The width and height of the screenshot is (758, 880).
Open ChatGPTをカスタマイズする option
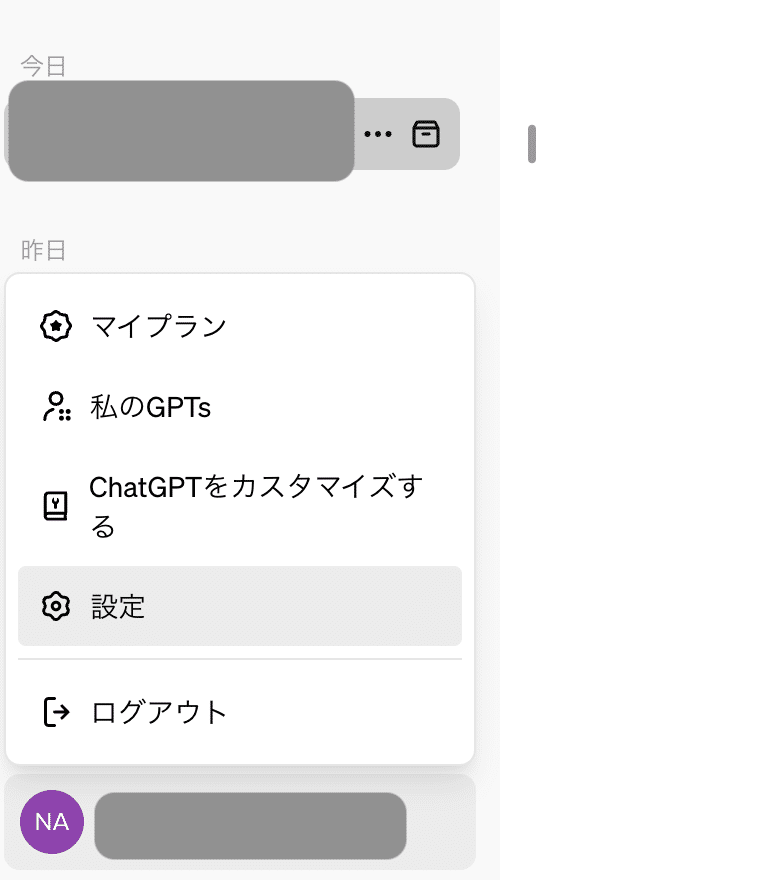coord(240,506)
